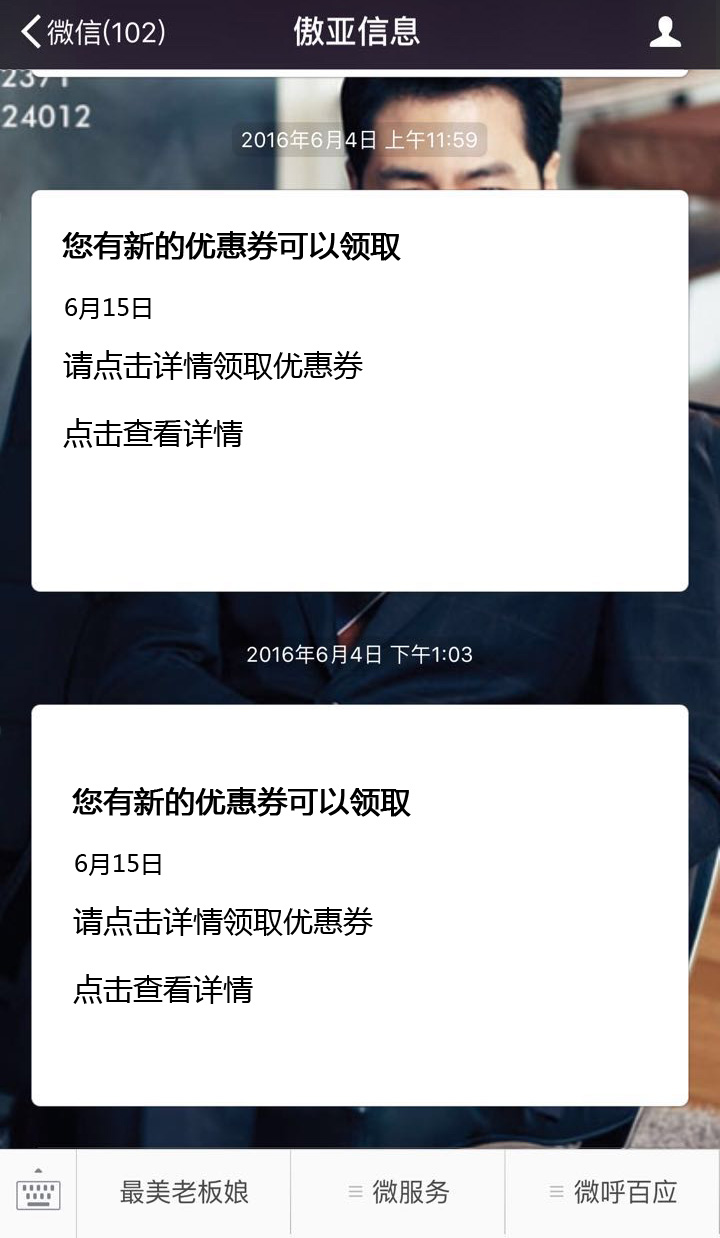Open the 最美老板娘 menu

pos(184,1192)
